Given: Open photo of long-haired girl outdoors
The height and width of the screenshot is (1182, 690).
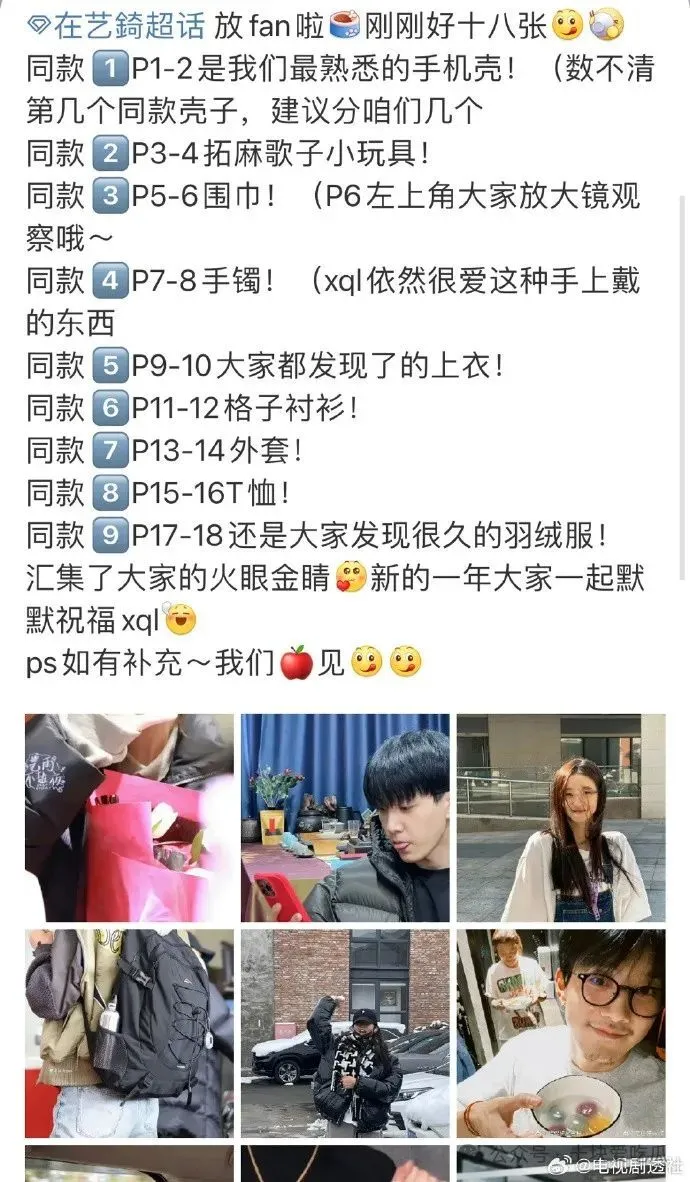Looking at the screenshot, I should (x=561, y=817).
